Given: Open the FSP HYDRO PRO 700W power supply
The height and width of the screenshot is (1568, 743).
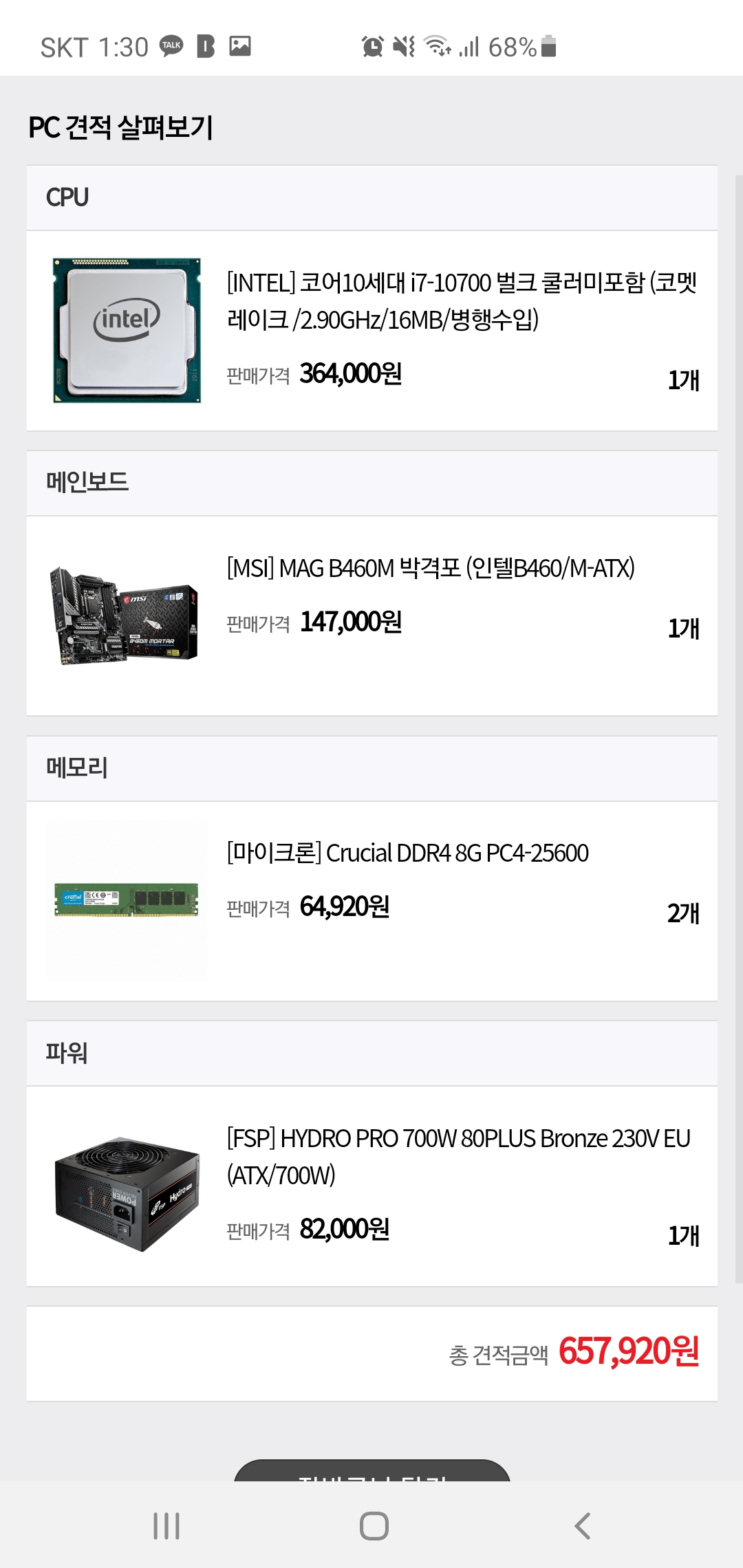Looking at the screenshot, I should 458,1157.
